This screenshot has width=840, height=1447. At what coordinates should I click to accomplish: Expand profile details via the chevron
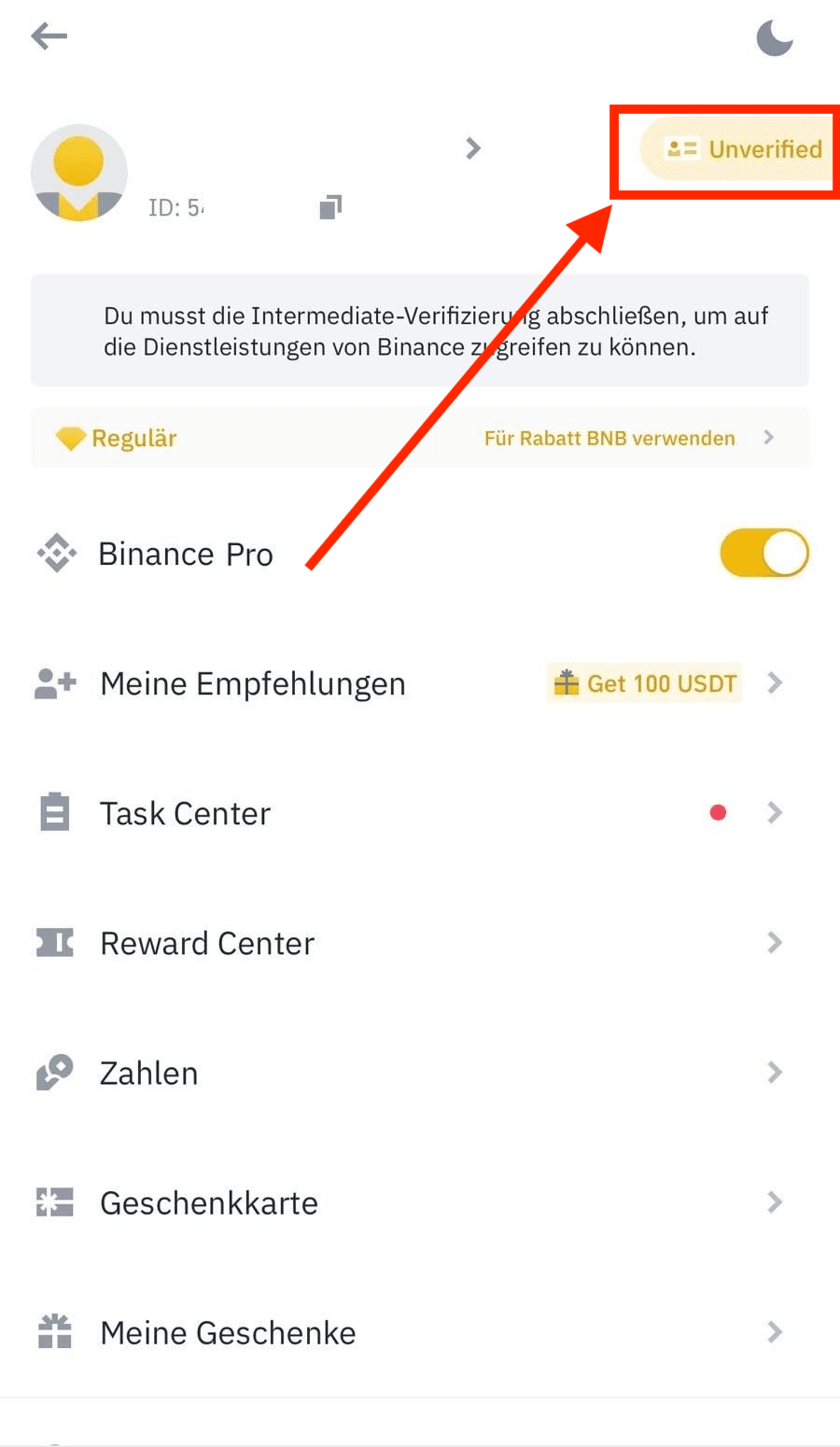pos(473,148)
